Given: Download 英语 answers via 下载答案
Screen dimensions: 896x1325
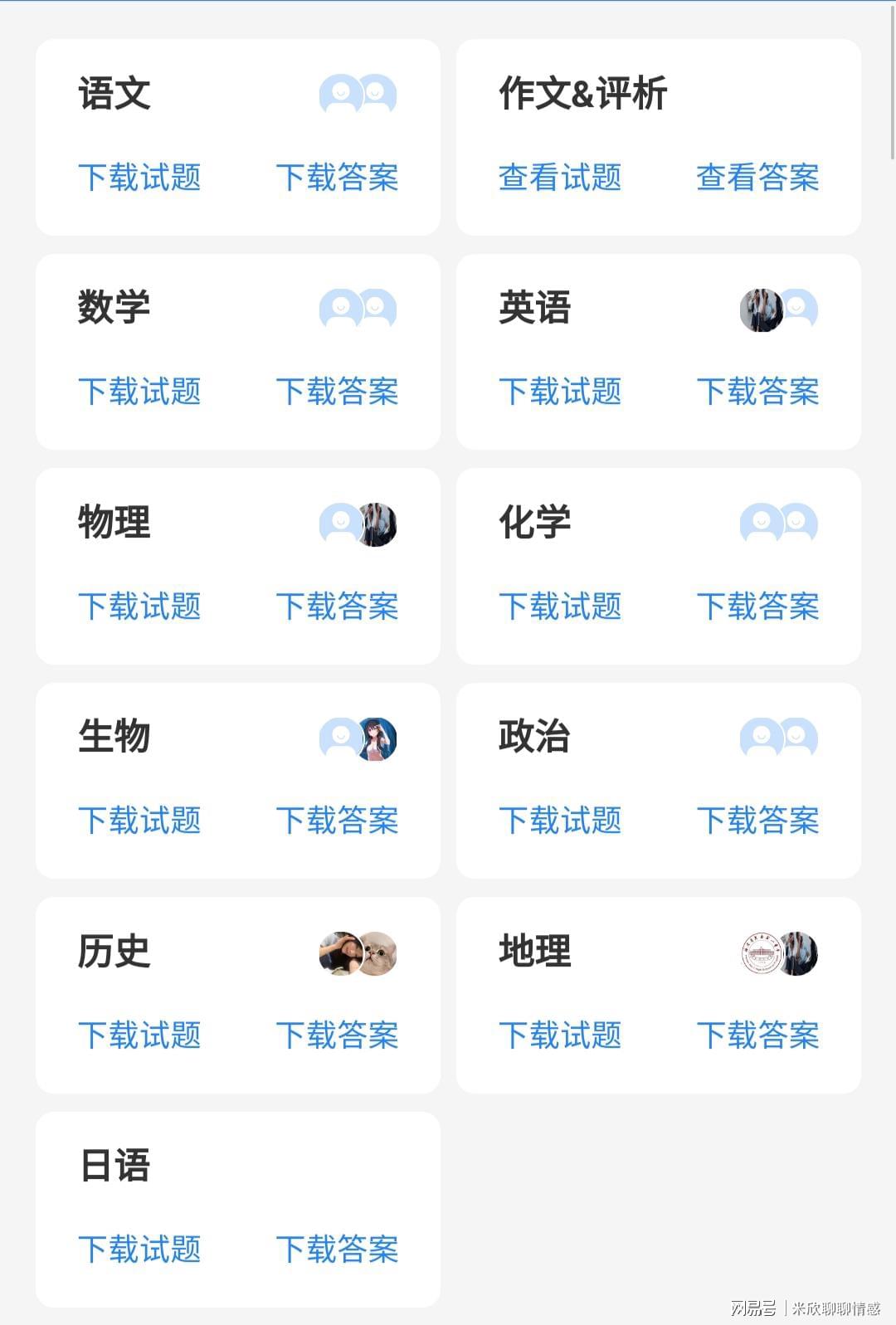Looking at the screenshot, I should pyautogui.click(x=759, y=392).
